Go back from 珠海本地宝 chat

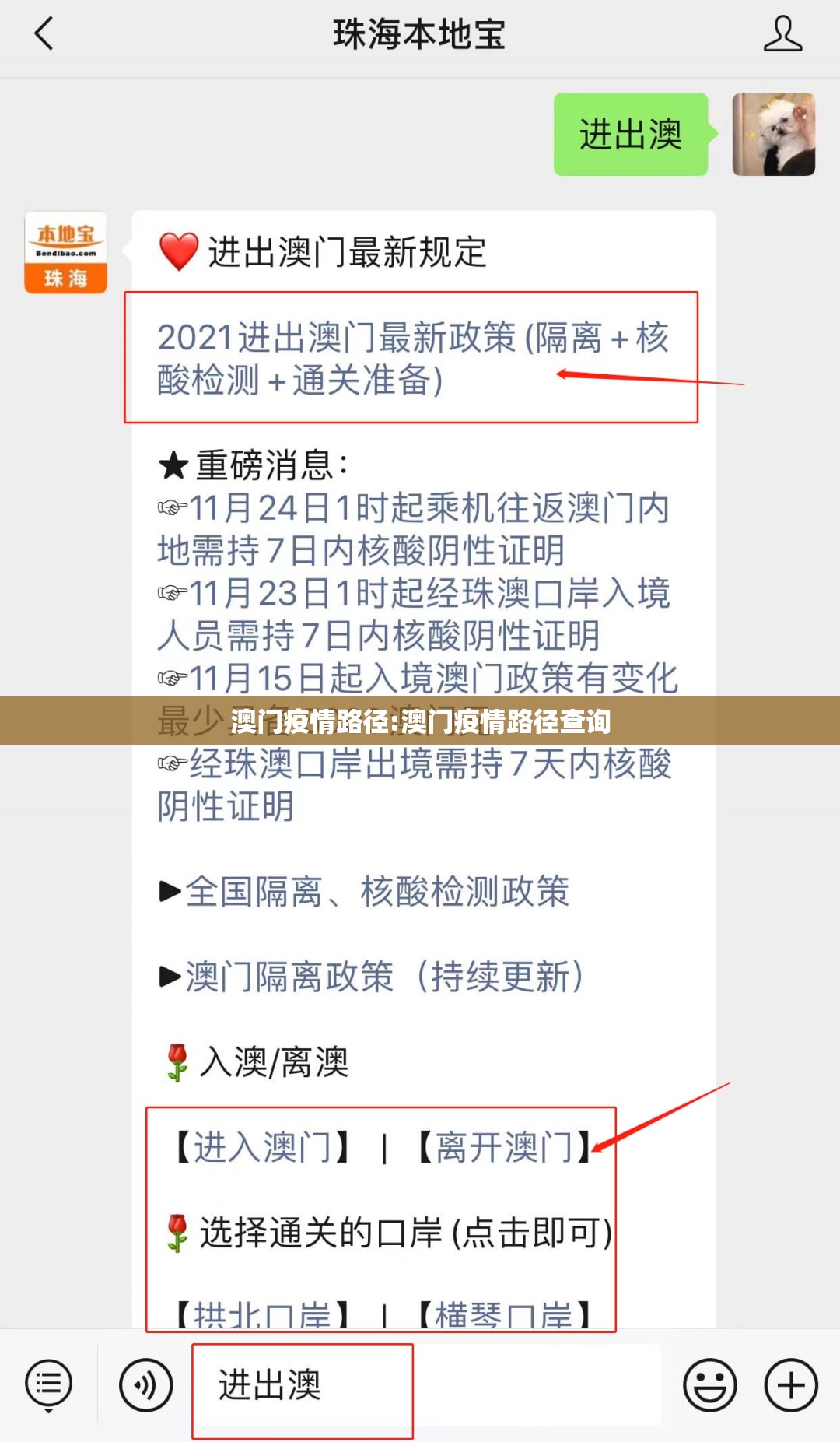[44, 34]
